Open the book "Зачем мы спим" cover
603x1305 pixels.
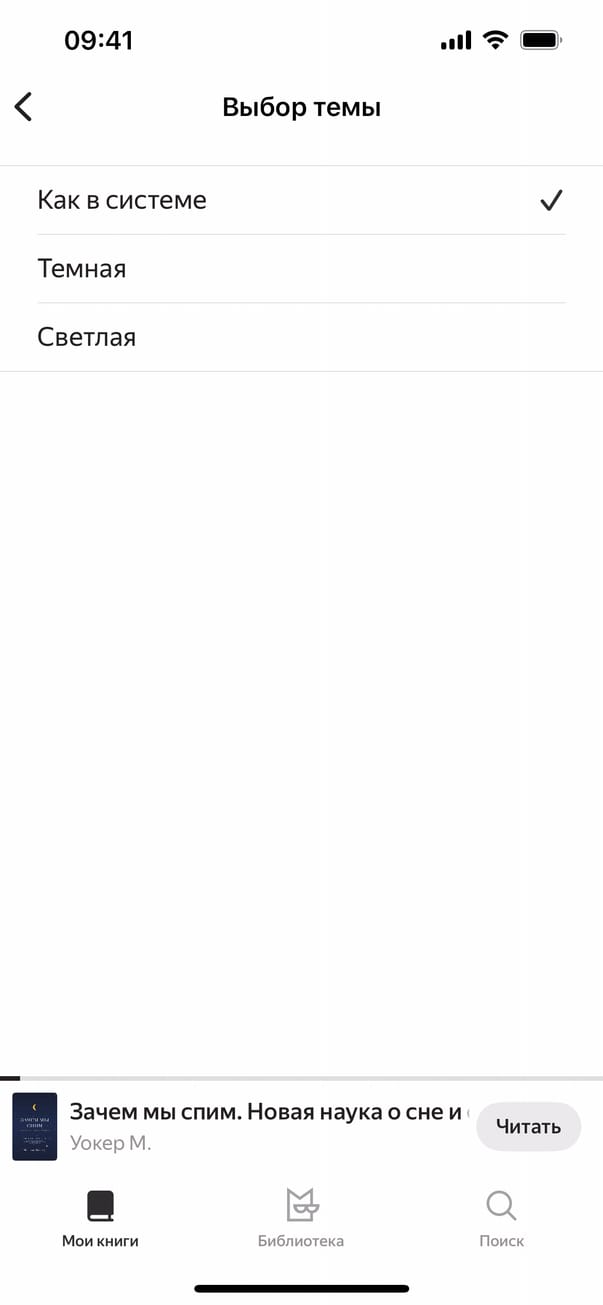click(x=35, y=1127)
